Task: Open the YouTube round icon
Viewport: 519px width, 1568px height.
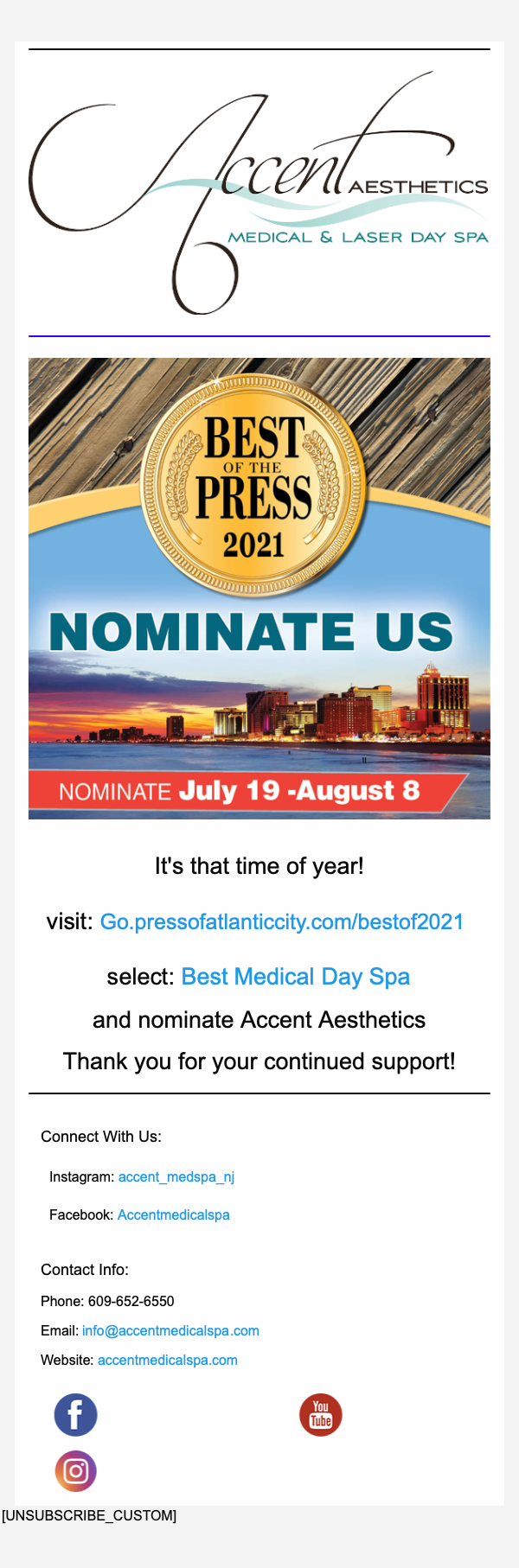Action: tap(321, 1415)
